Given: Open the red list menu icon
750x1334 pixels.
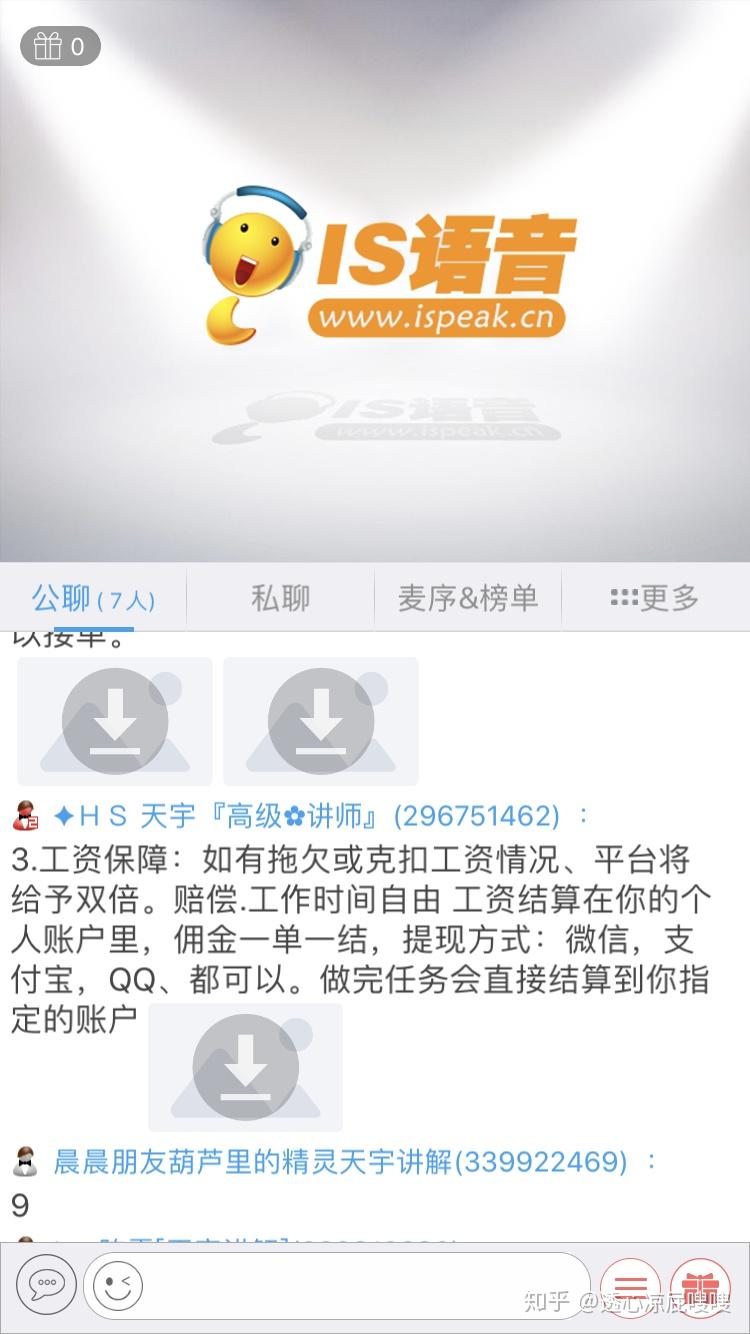Looking at the screenshot, I should point(630,1287).
